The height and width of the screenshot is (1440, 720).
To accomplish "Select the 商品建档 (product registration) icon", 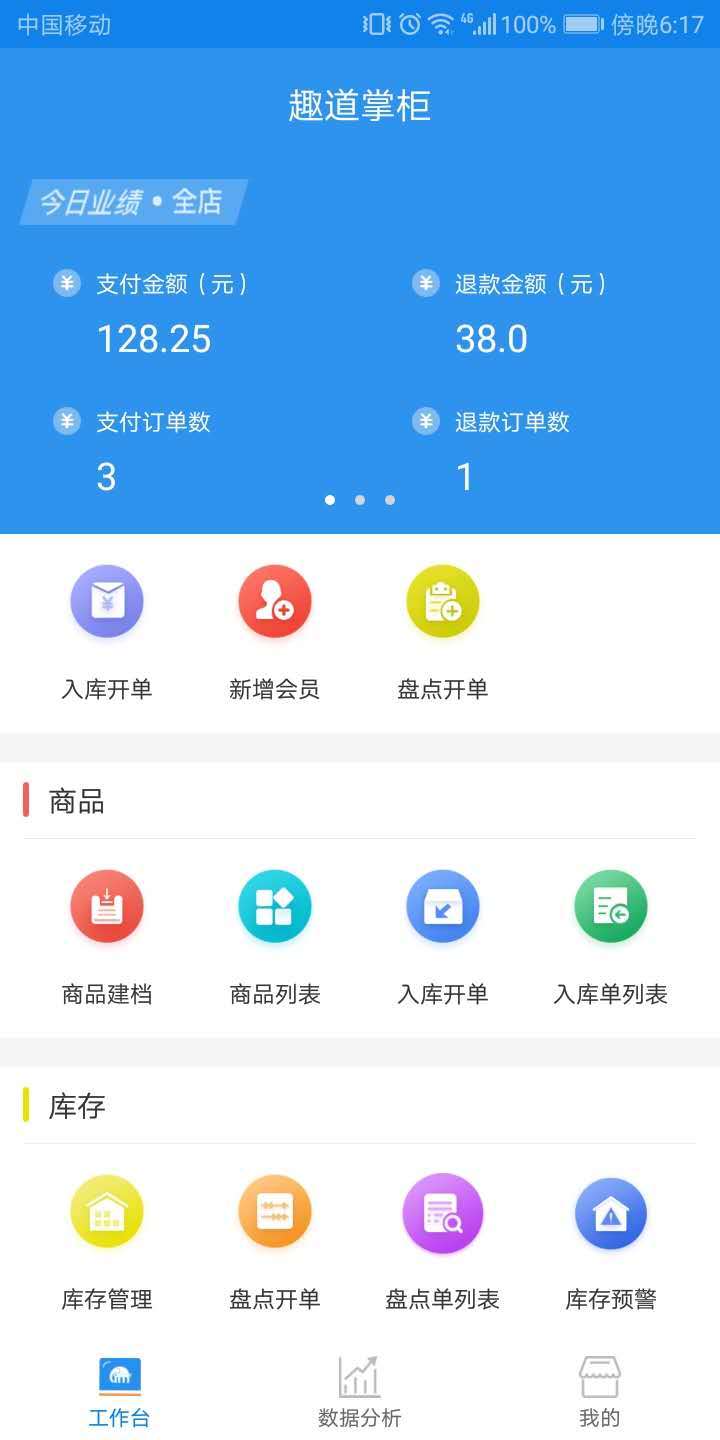I will tap(107, 906).
